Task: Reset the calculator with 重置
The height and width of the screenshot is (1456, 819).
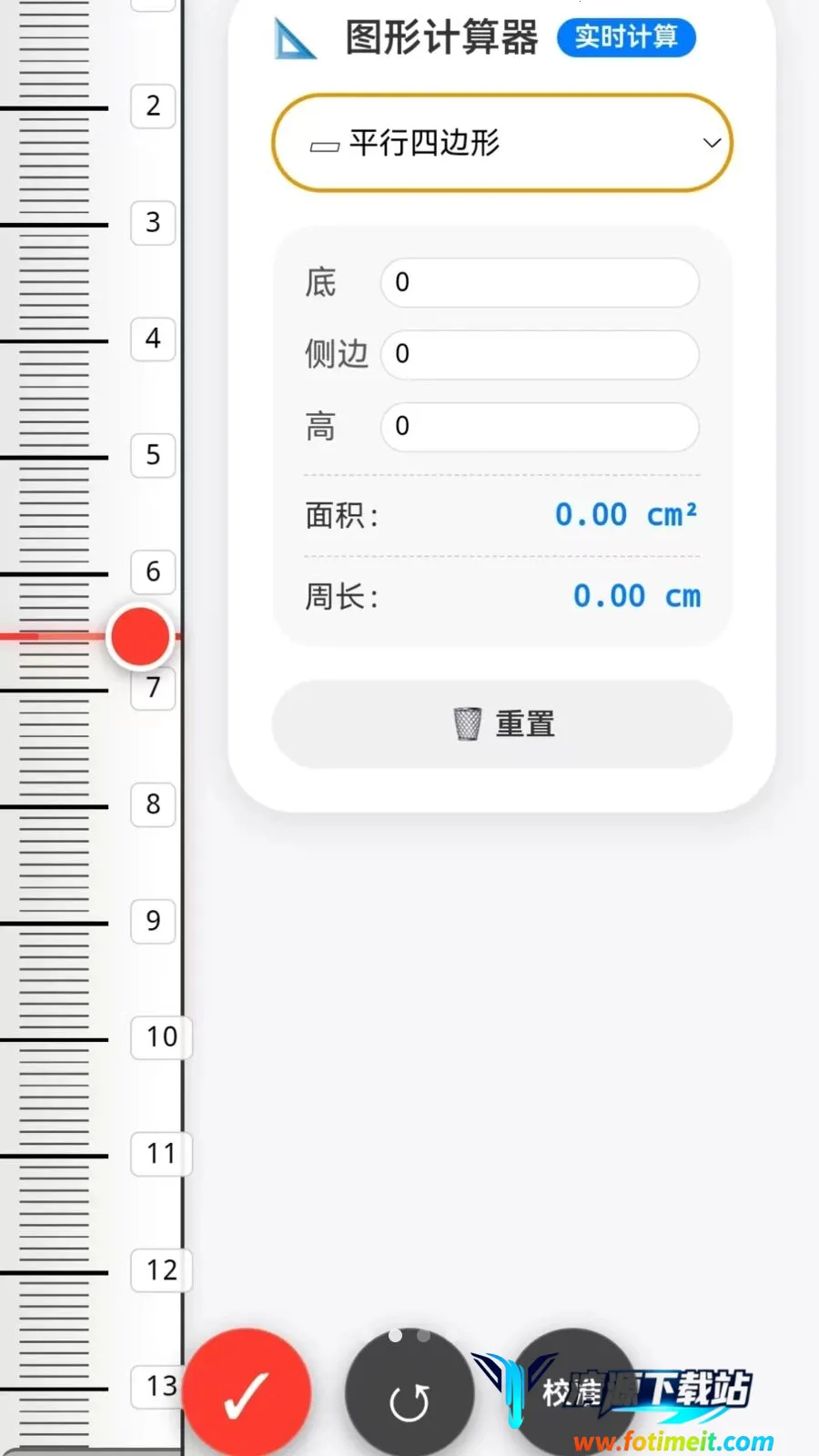Action: (502, 724)
